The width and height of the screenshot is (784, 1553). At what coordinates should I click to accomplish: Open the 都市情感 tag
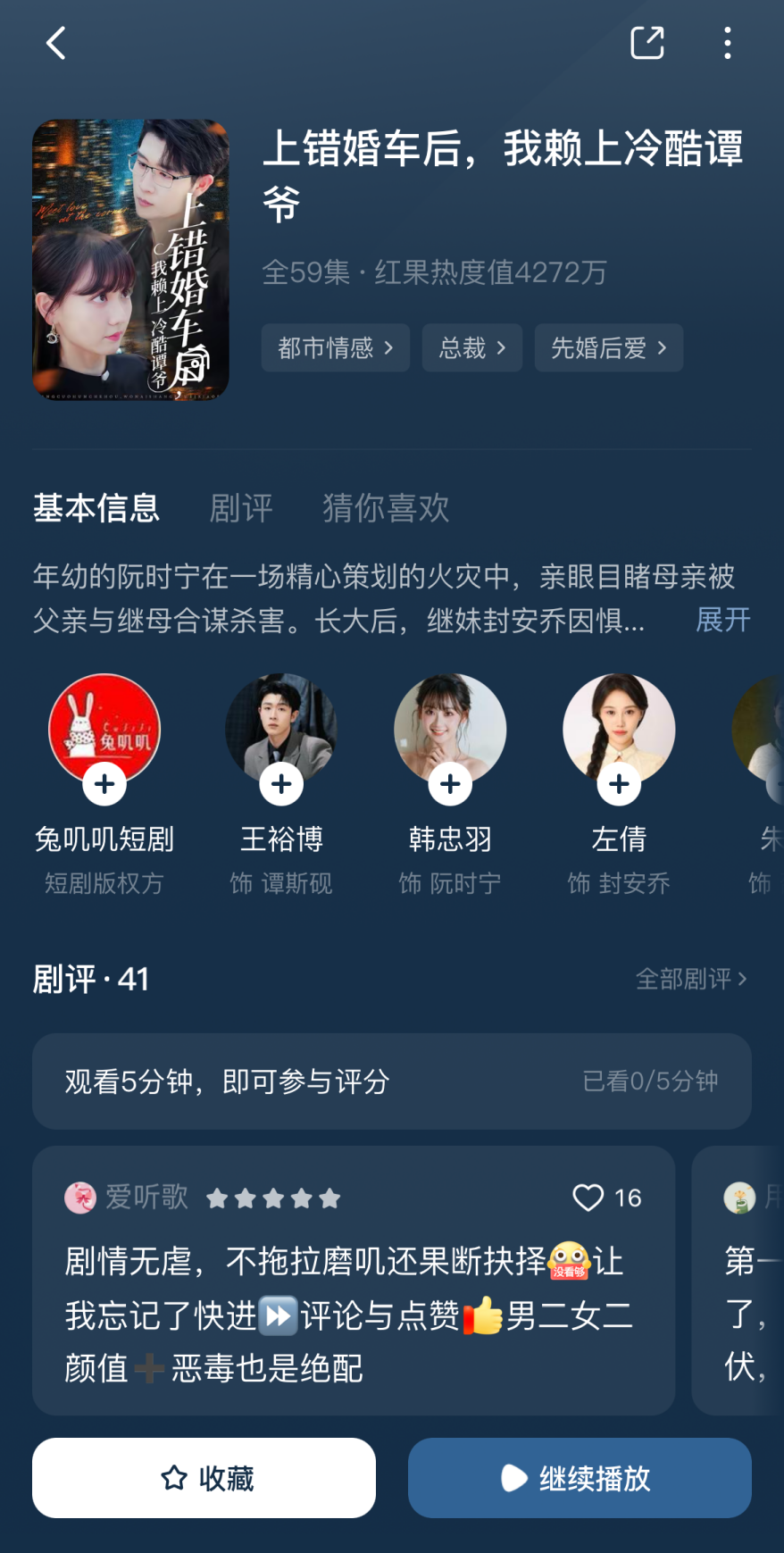pyautogui.click(x=335, y=347)
